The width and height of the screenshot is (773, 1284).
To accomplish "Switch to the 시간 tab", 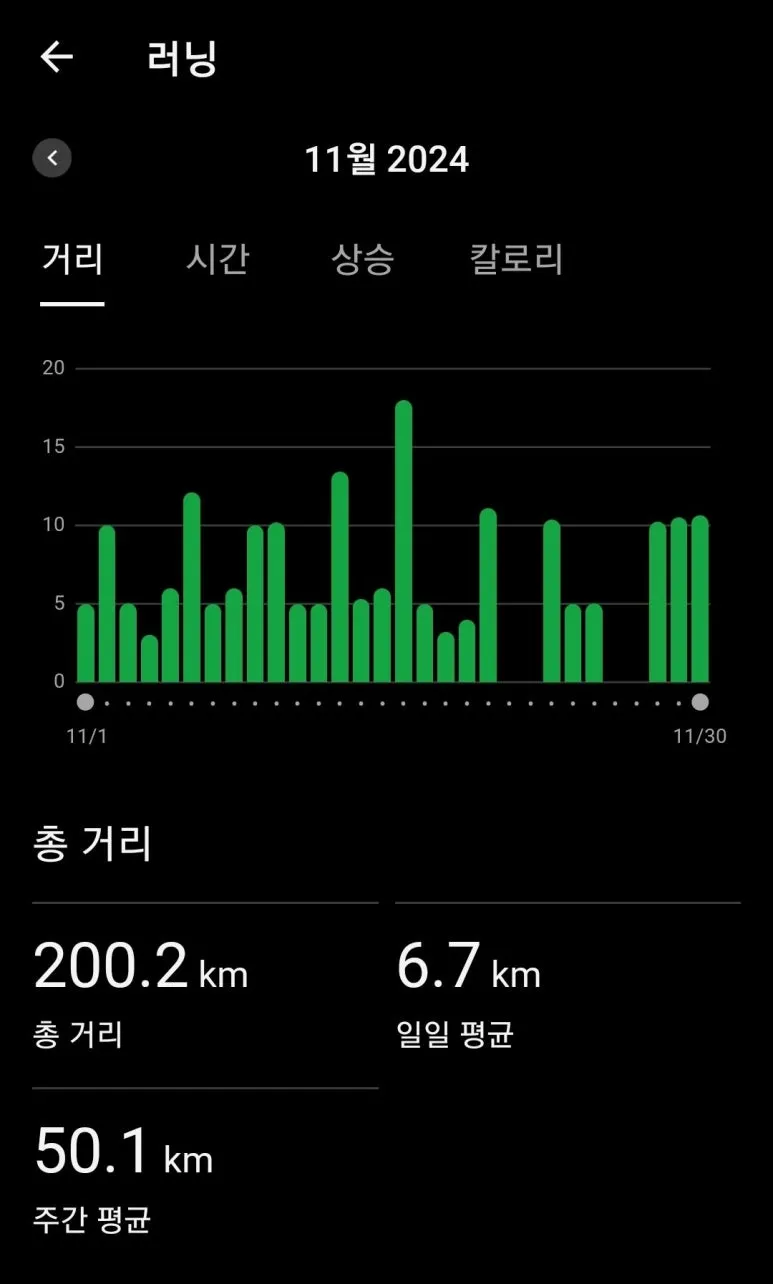I will (218, 260).
